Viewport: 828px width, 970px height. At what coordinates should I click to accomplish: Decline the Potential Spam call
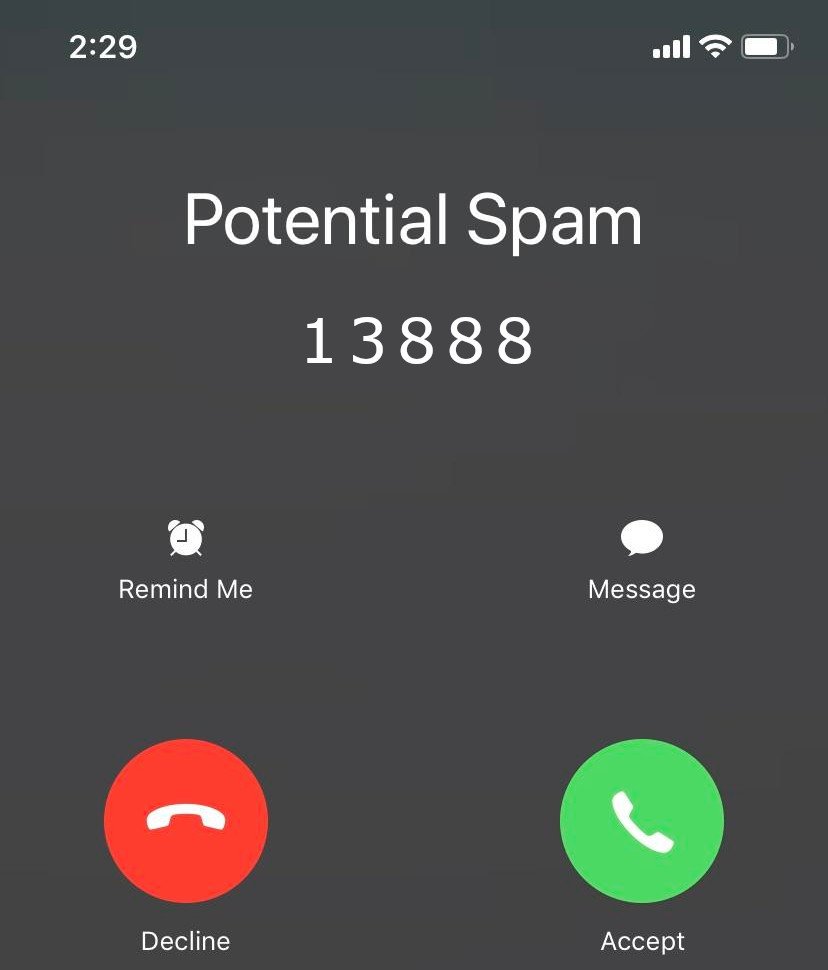[186, 820]
